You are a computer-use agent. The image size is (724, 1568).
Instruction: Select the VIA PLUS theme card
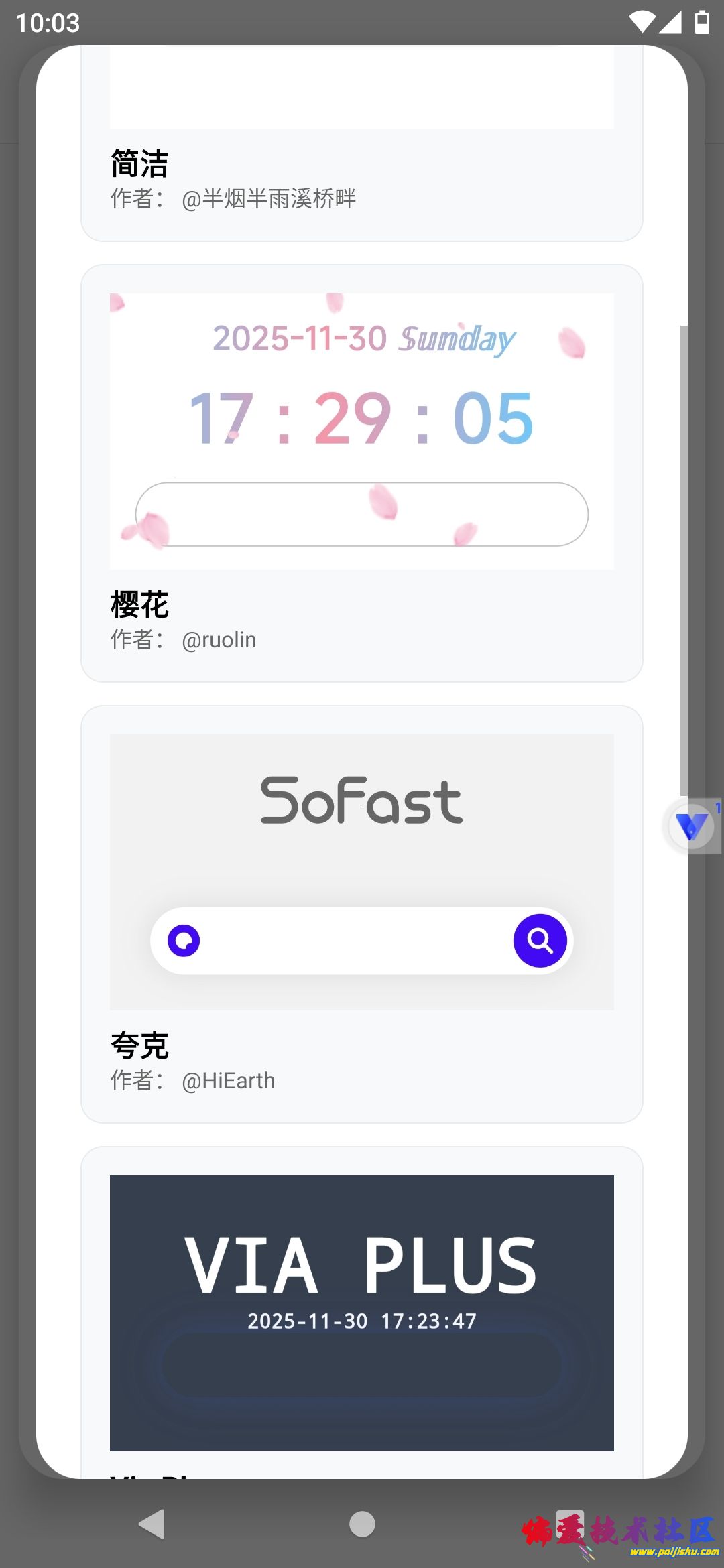pyautogui.click(x=361, y=1312)
